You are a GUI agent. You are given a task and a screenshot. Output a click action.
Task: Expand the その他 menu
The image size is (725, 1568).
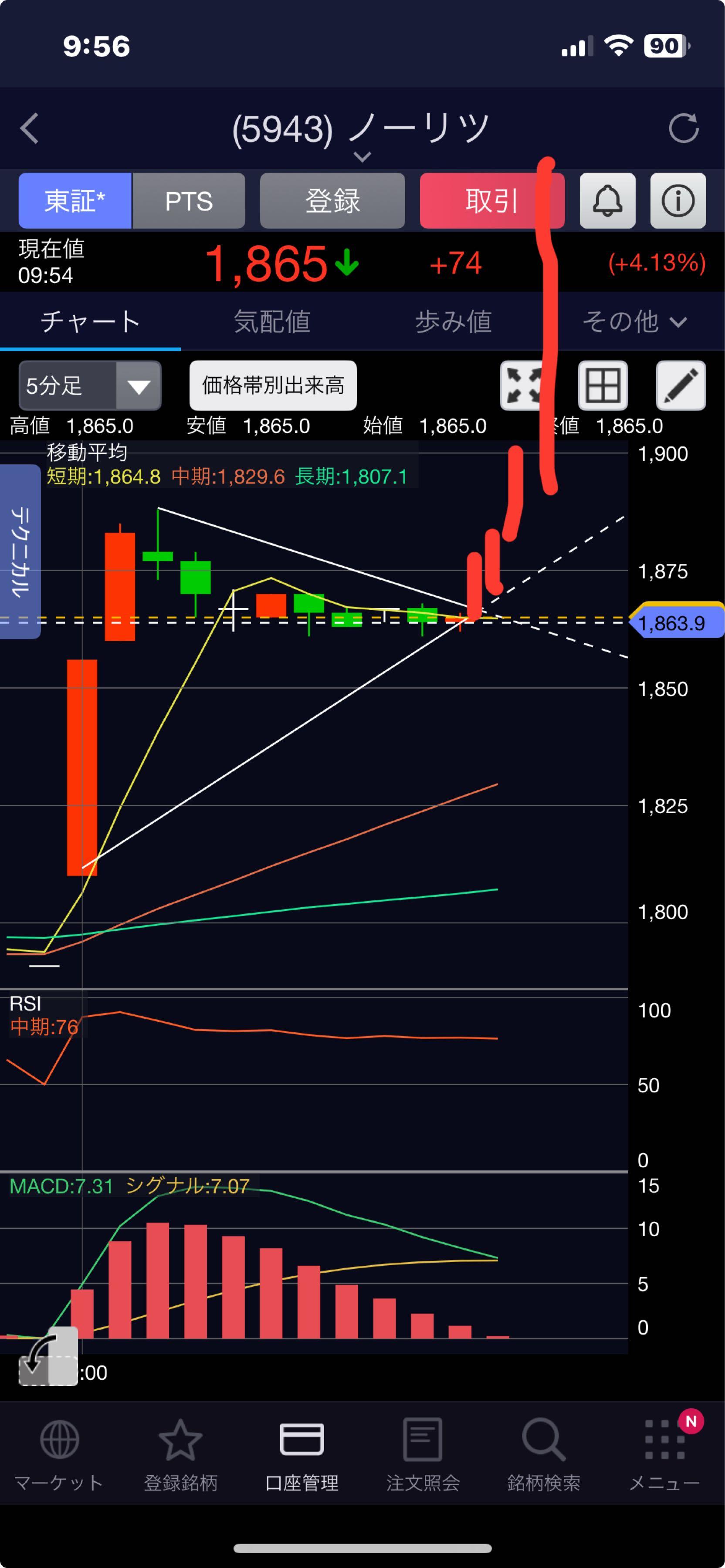click(x=634, y=321)
